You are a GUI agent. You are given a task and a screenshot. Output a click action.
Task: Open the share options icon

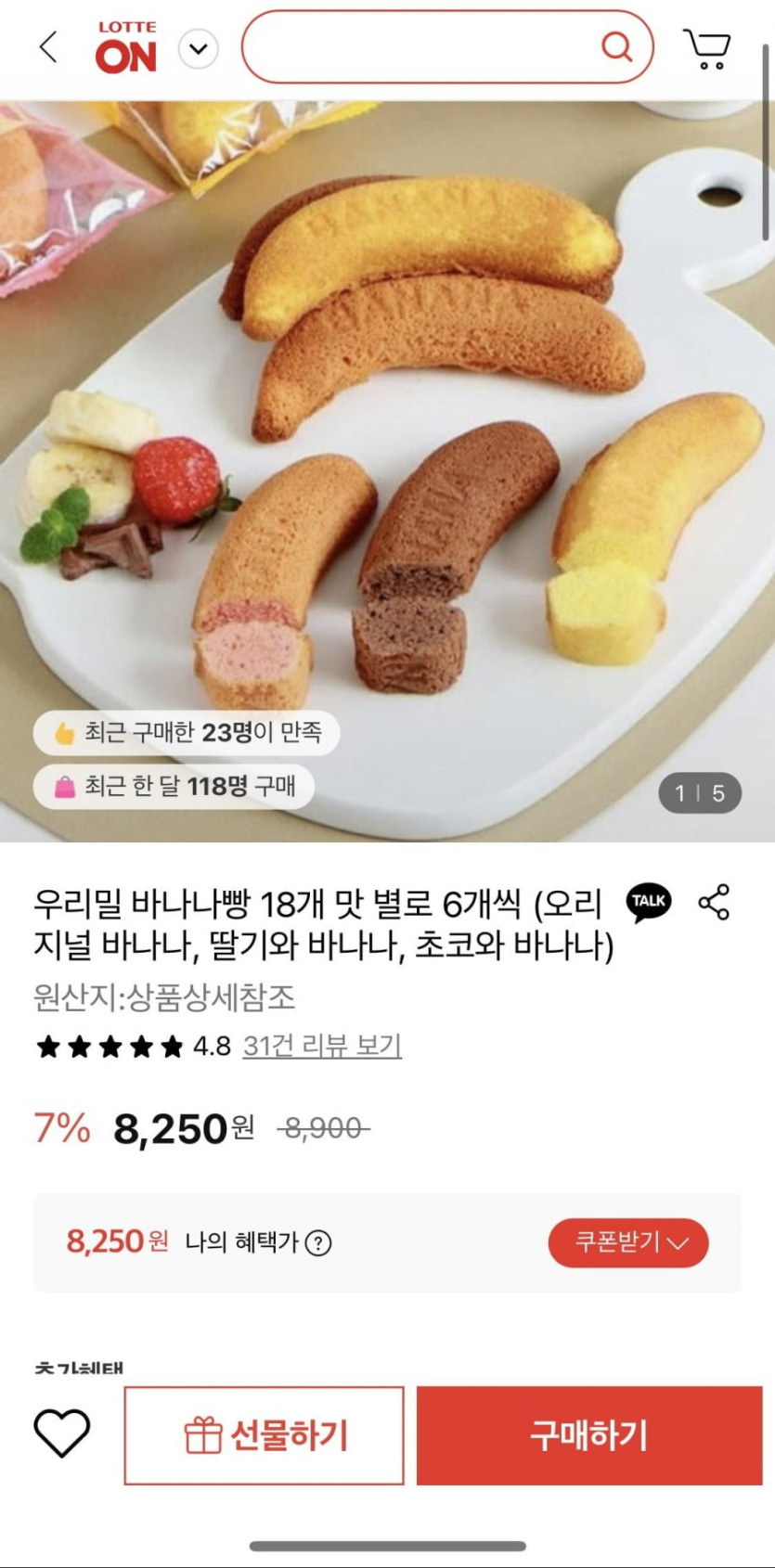(x=714, y=902)
